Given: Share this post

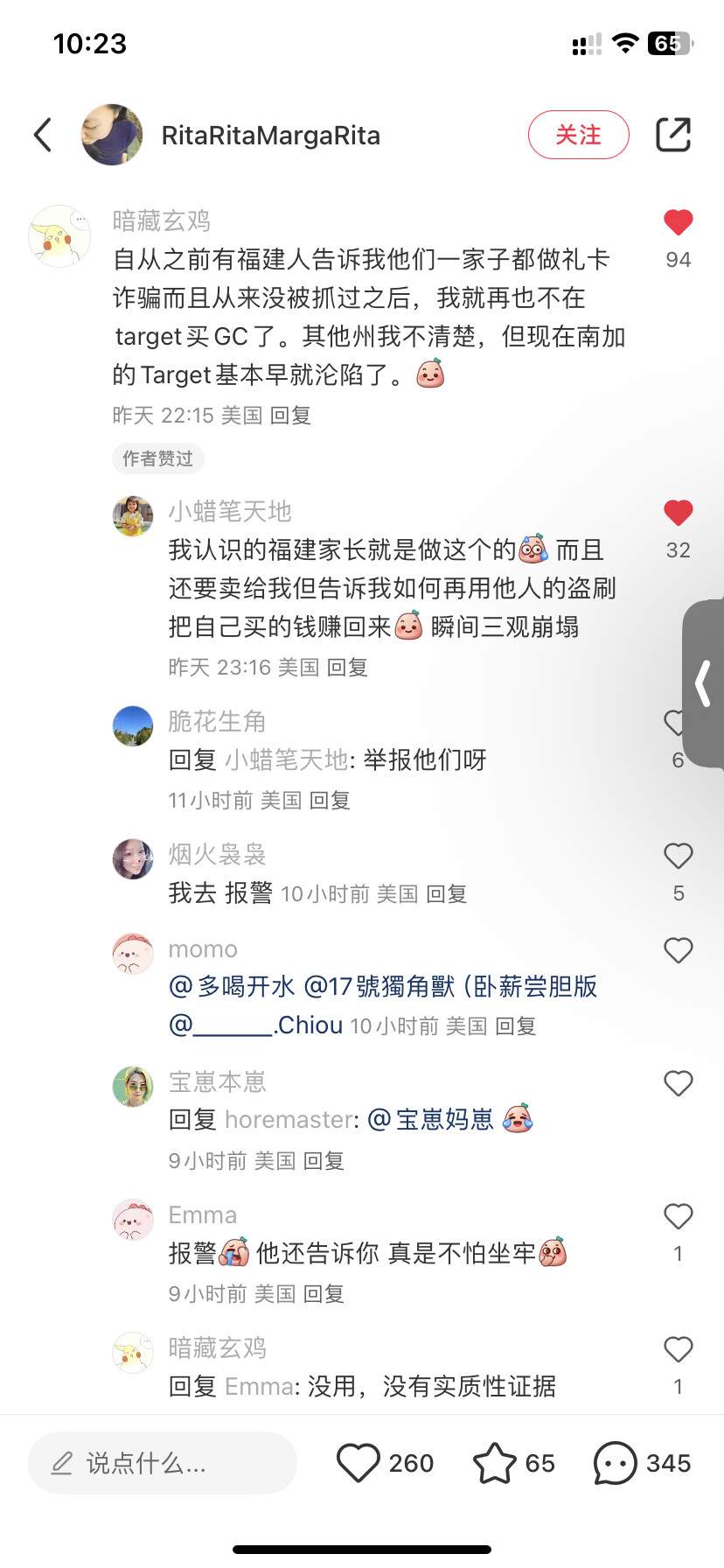Looking at the screenshot, I should (672, 135).
